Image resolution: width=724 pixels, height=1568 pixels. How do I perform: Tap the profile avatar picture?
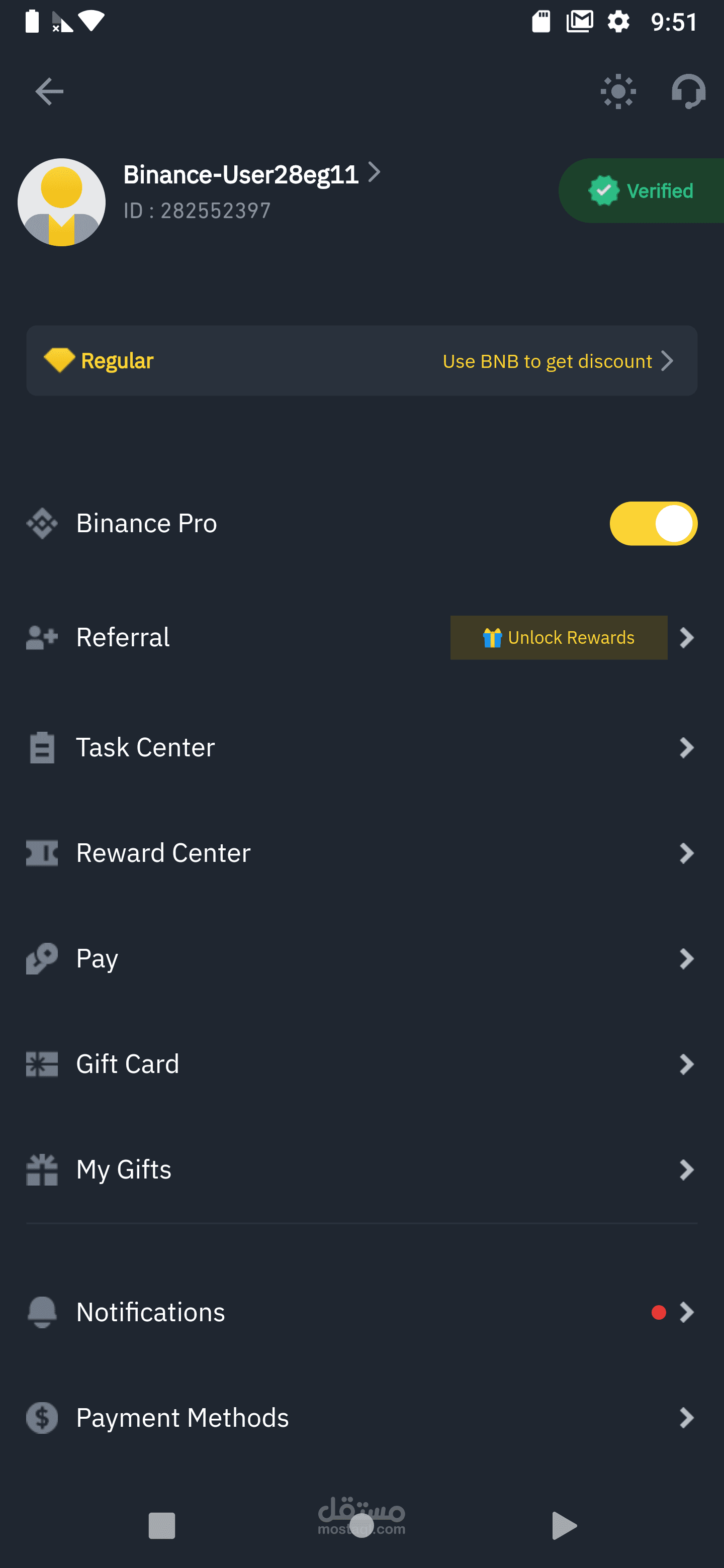[x=61, y=202]
